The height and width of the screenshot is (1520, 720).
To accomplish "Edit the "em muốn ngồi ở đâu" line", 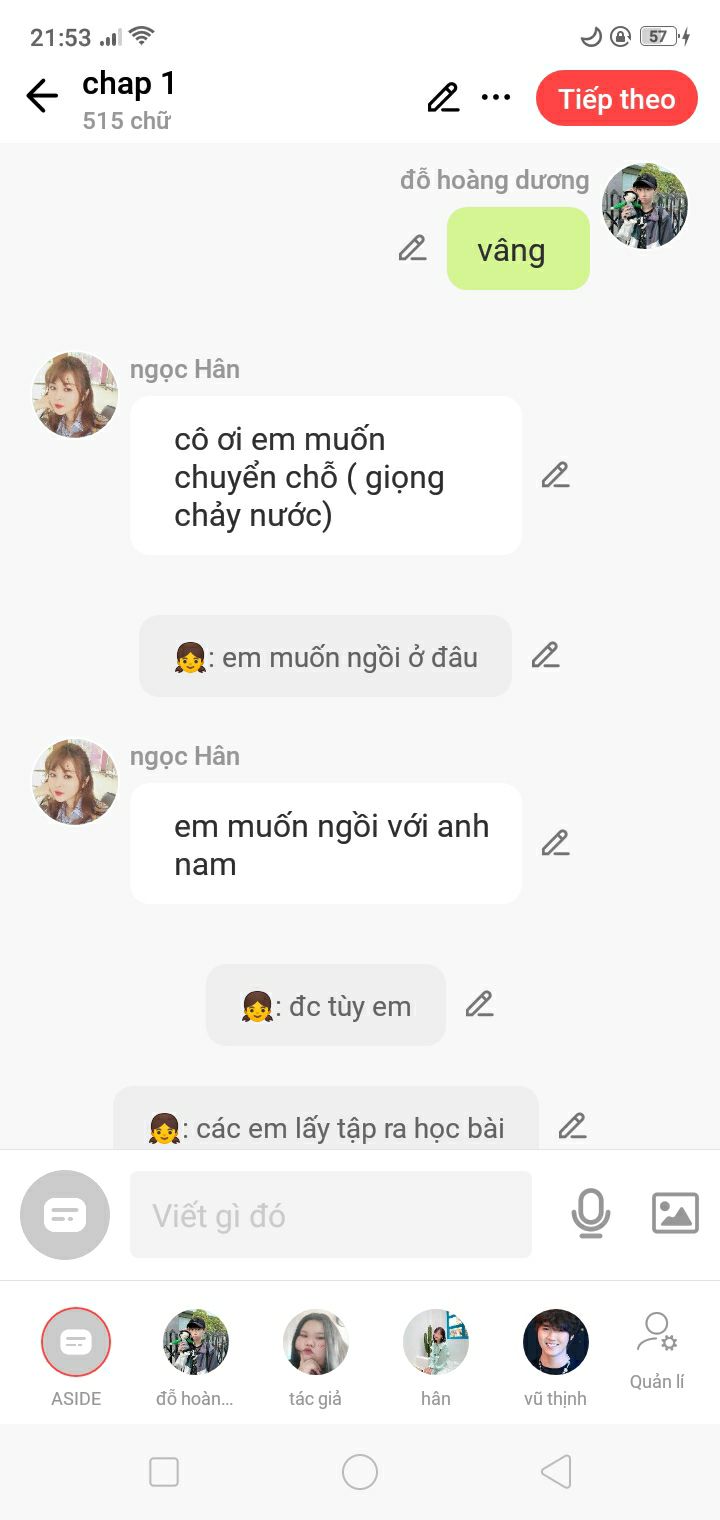I will coord(545,655).
